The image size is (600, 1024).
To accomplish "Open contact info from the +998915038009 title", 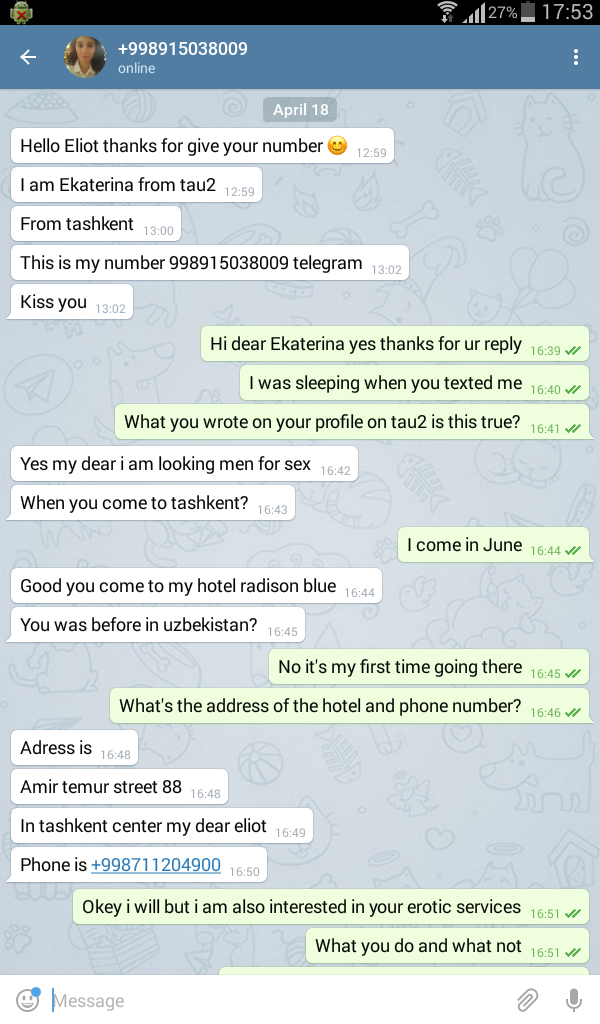I will click(182, 49).
